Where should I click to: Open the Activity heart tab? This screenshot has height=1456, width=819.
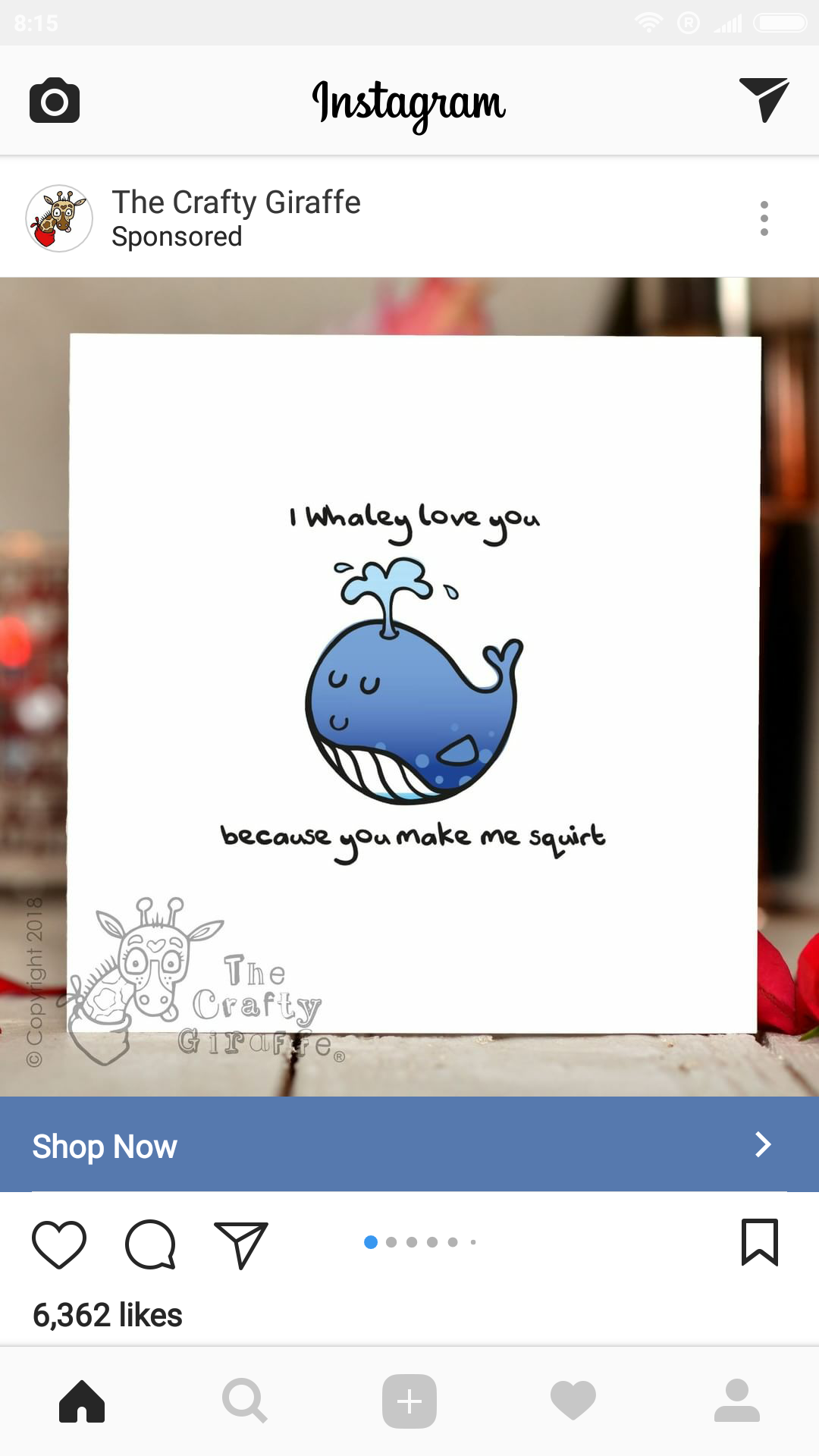pos(573,1401)
